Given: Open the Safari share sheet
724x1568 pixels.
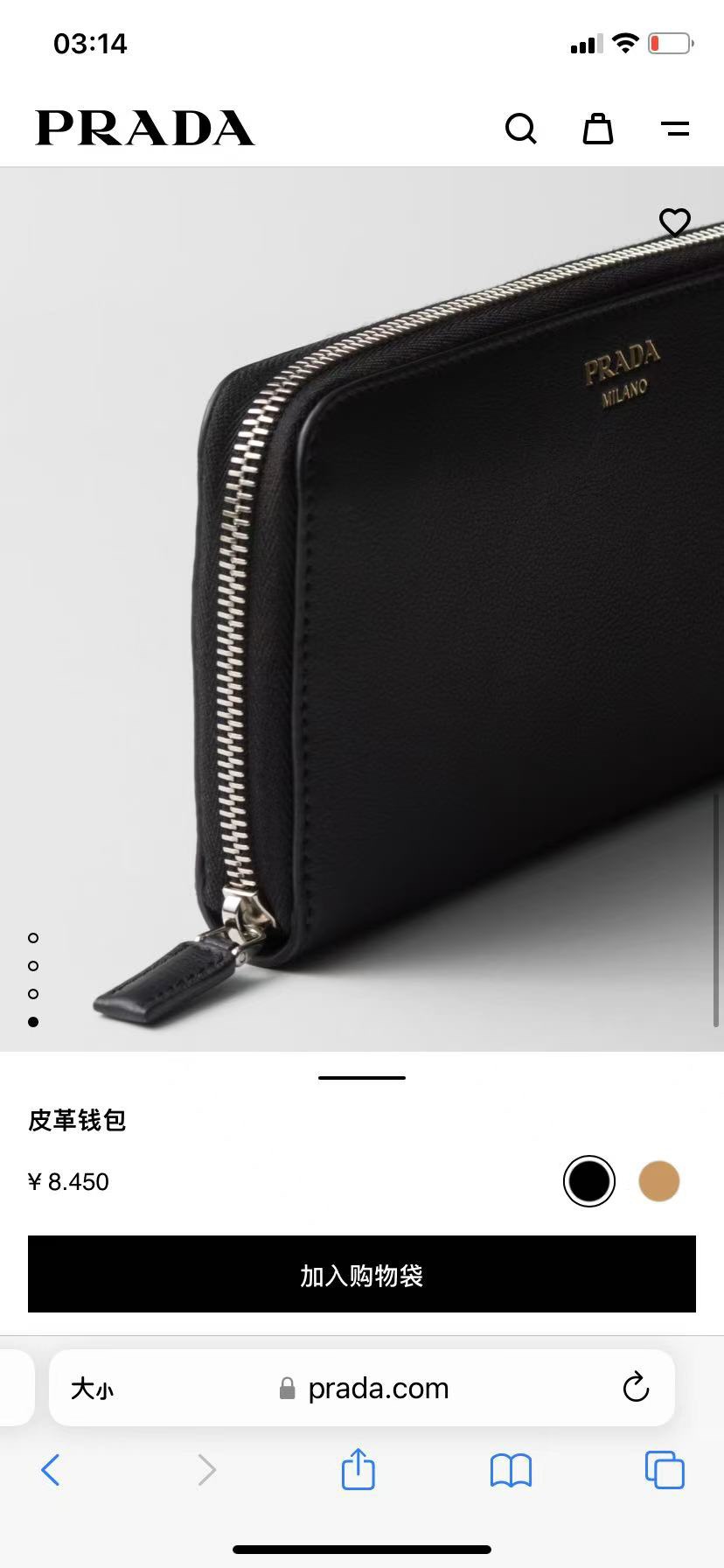Looking at the screenshot, I should [x=358, y=1468].
